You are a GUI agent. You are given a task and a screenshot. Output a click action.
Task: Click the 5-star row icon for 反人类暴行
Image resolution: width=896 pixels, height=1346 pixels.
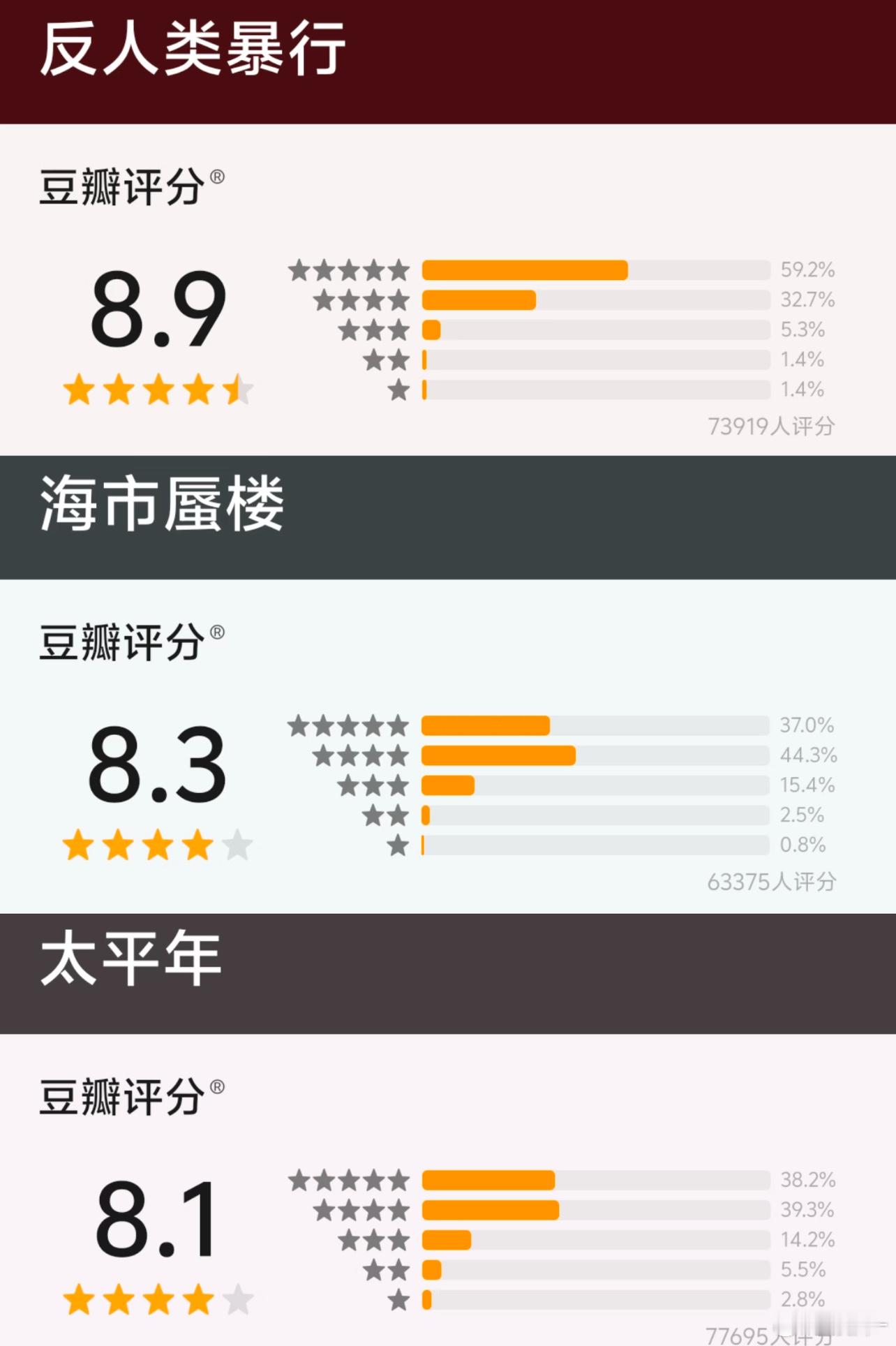(349, 269)
